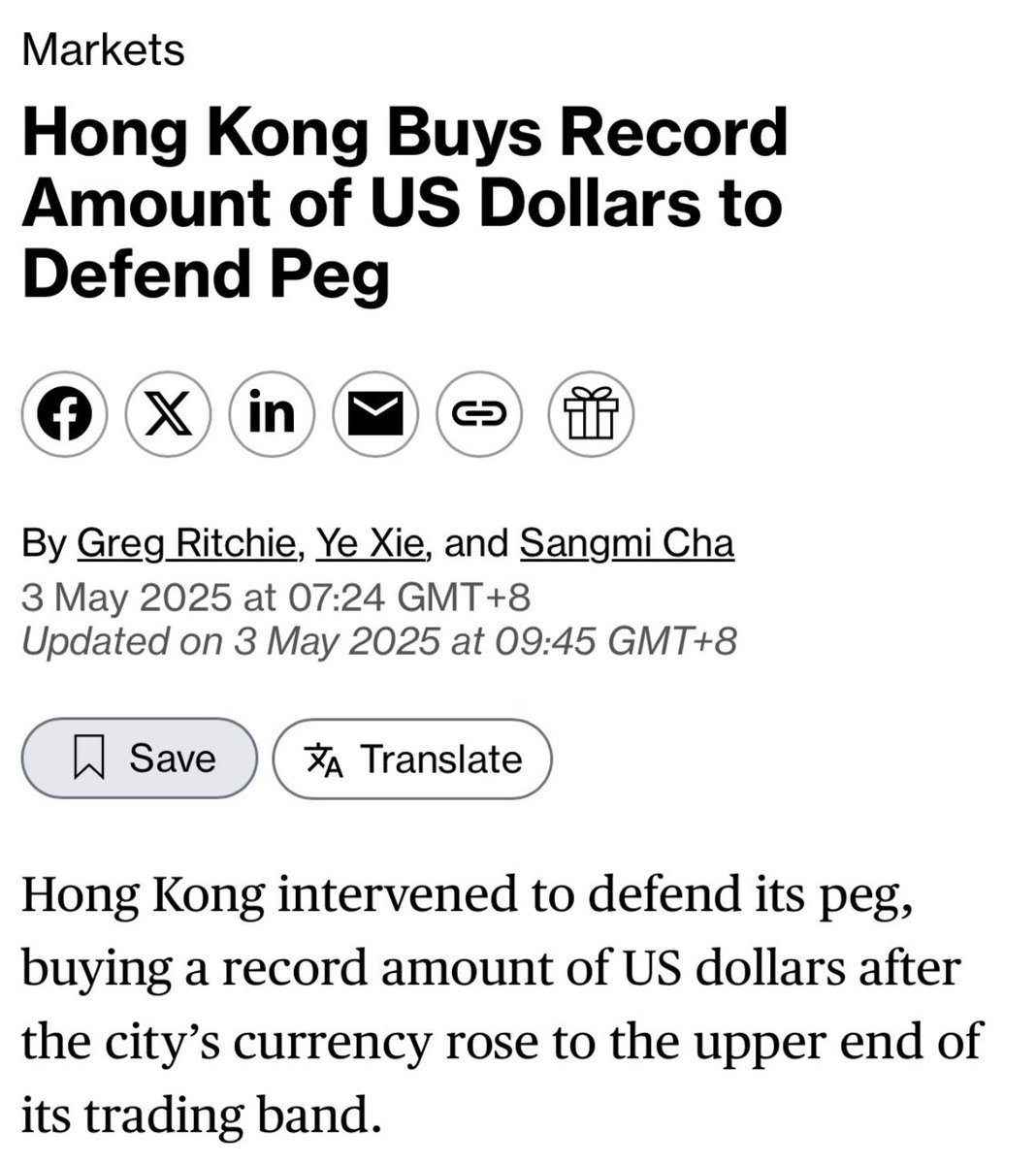
Task: Send the article by email
Action: [x=375, y=414]
